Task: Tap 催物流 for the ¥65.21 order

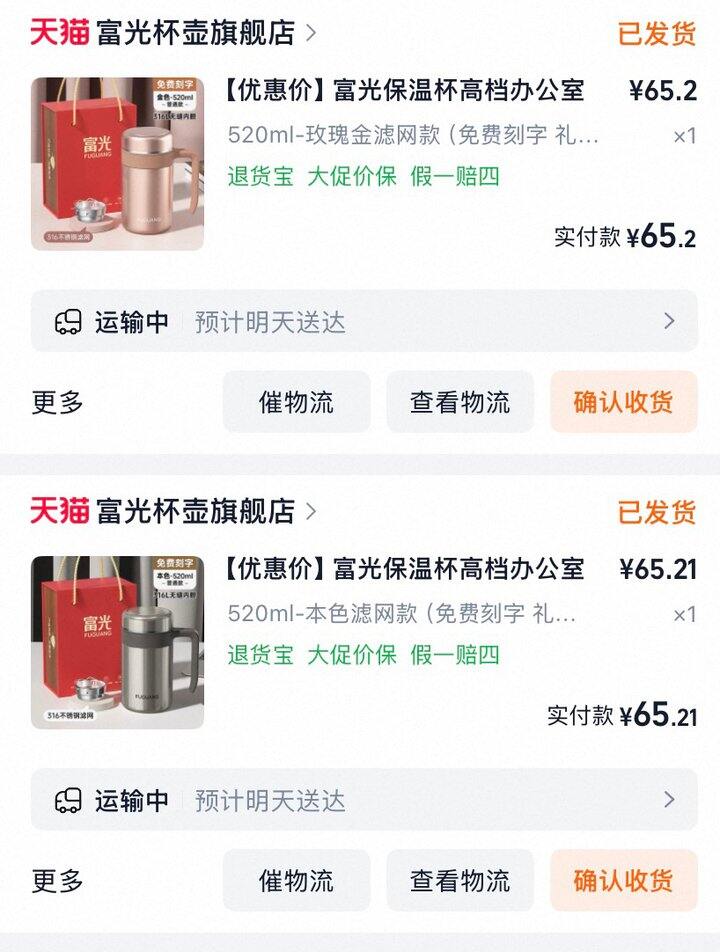Action: [x=296, y=880]
